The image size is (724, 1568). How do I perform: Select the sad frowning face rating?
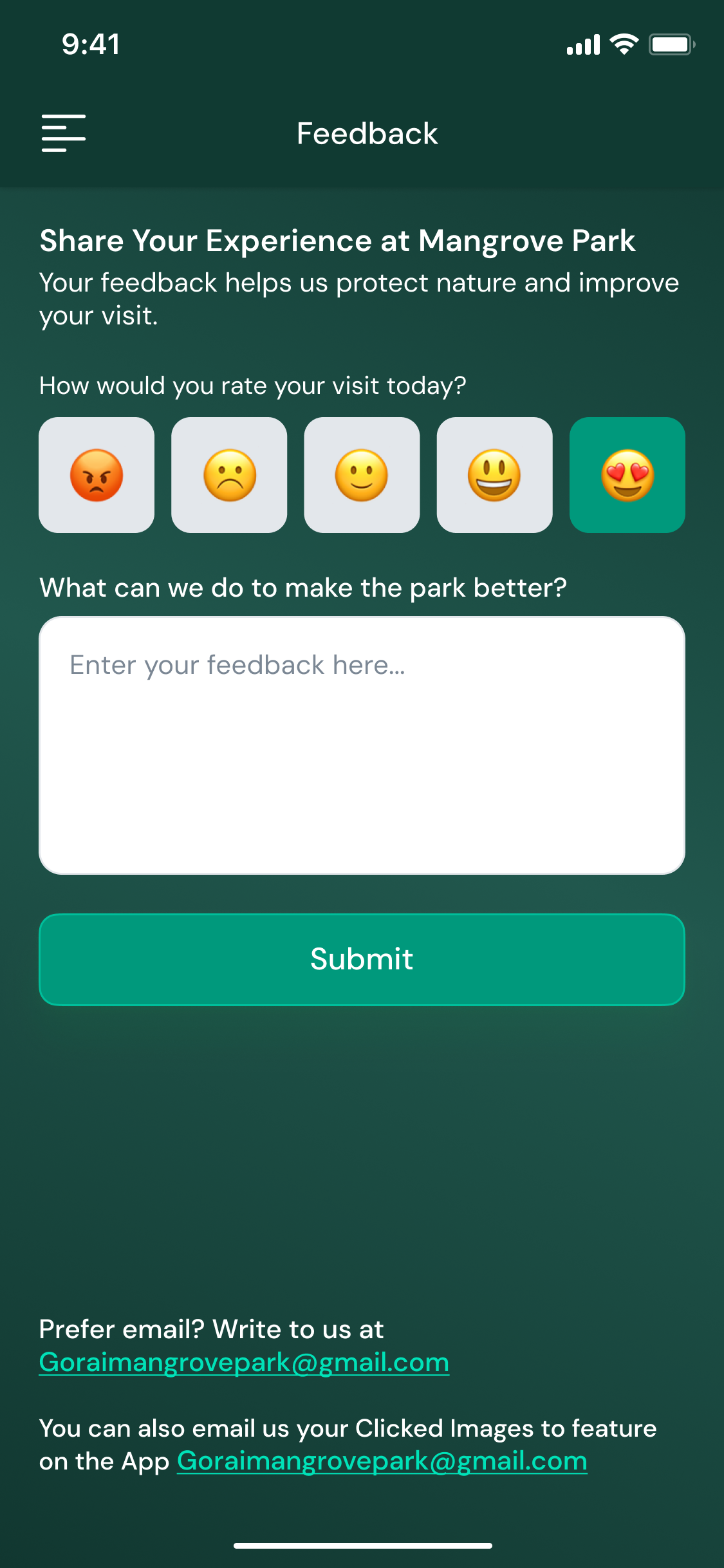[229, 475]
